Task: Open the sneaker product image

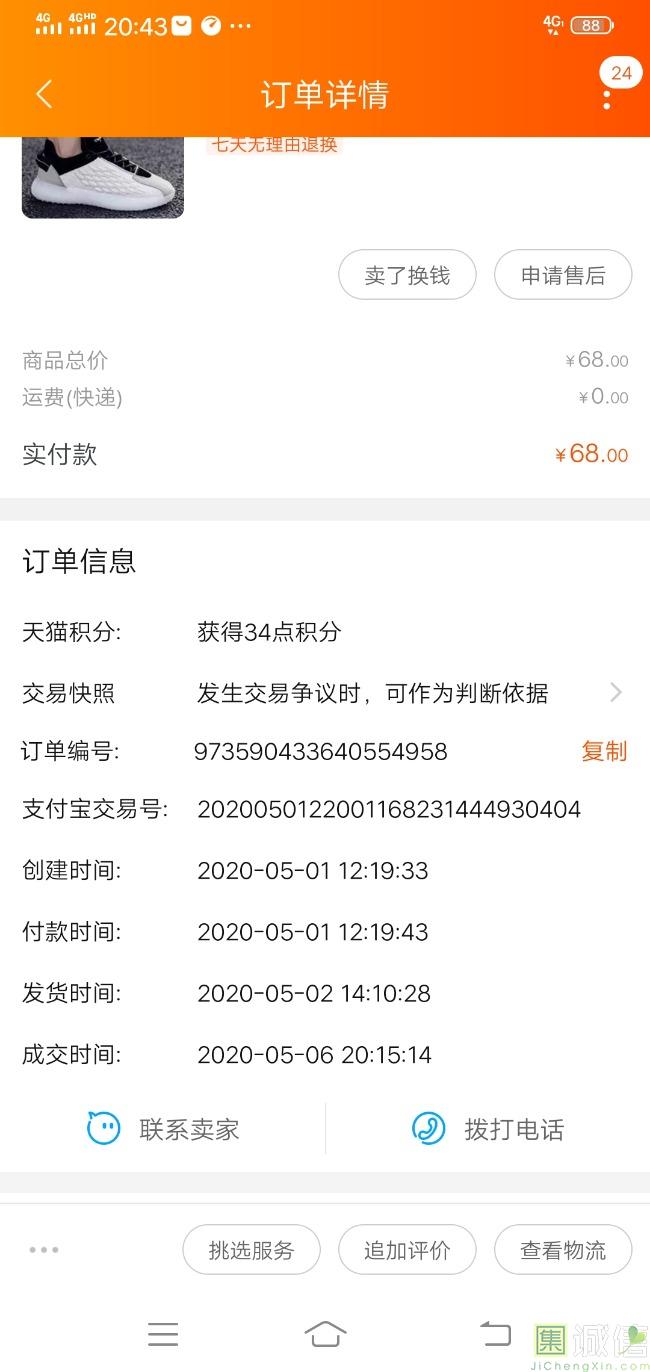Action: coord(102,177)
